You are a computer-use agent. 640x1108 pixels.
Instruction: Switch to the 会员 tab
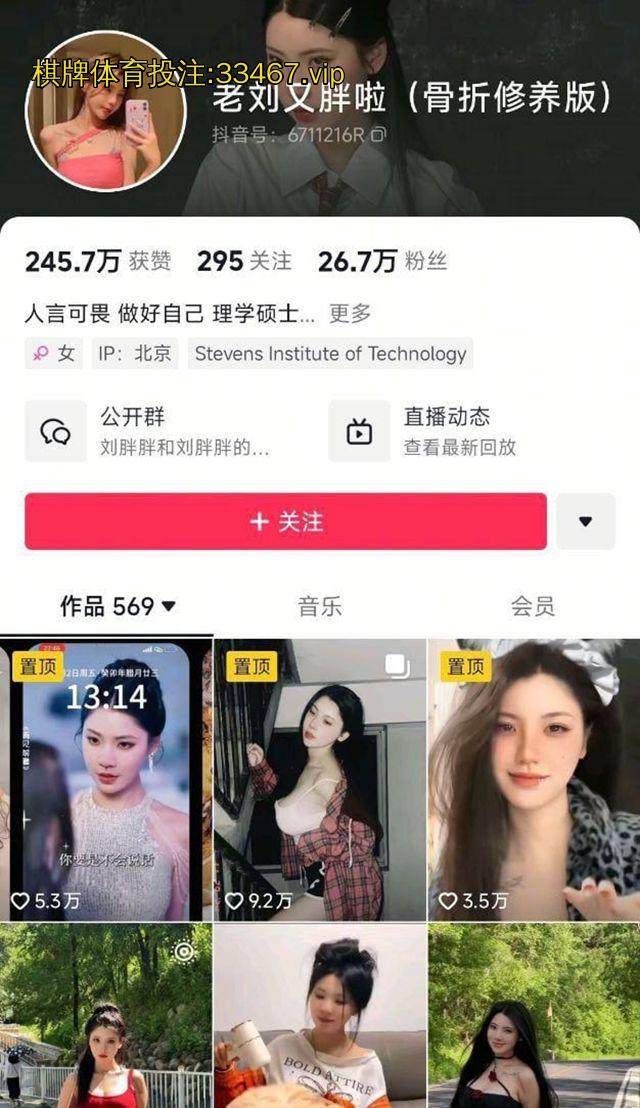tap(532, 606)
